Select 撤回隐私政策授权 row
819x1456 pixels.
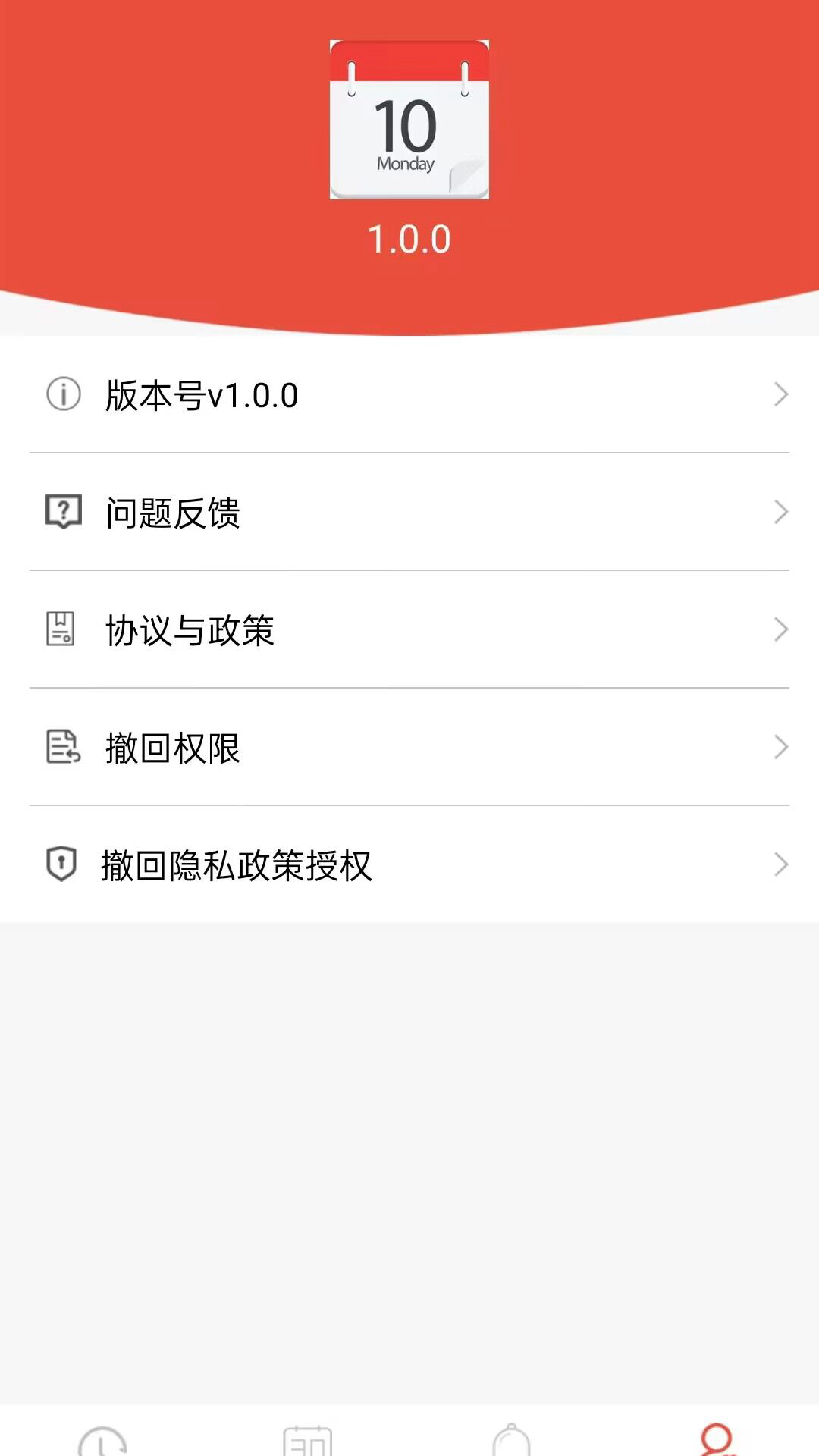tap(409, 865)
